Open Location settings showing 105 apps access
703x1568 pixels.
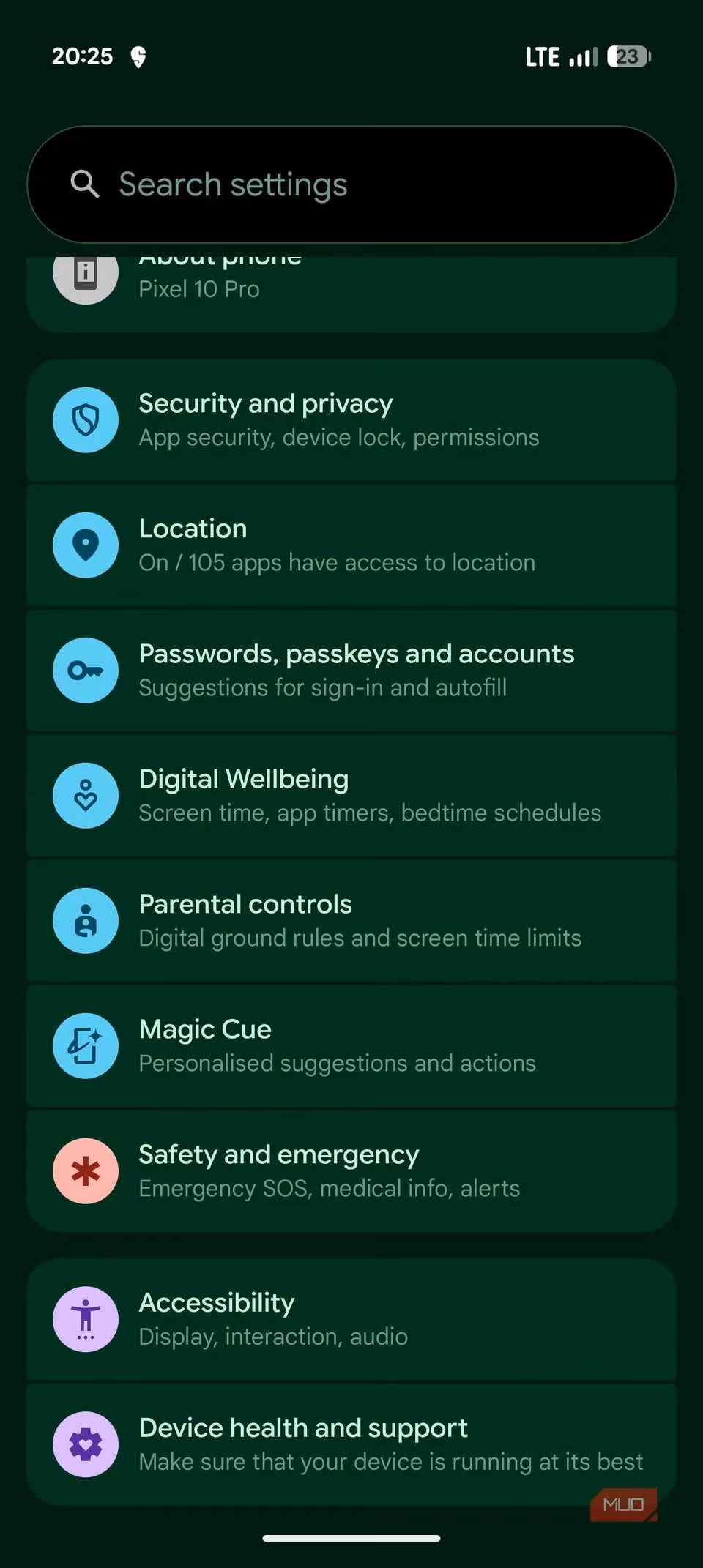[x=351, y=544]
